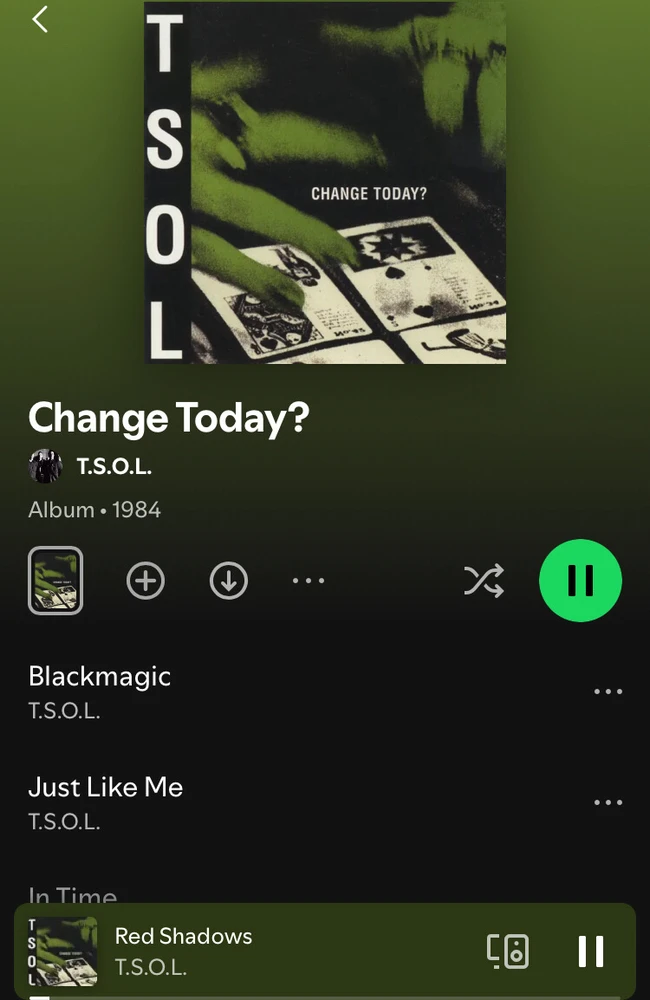650x1000 pixels.
Task: Play the track Just Like Me
Action: pyautogui.click(x=106, y=801)
